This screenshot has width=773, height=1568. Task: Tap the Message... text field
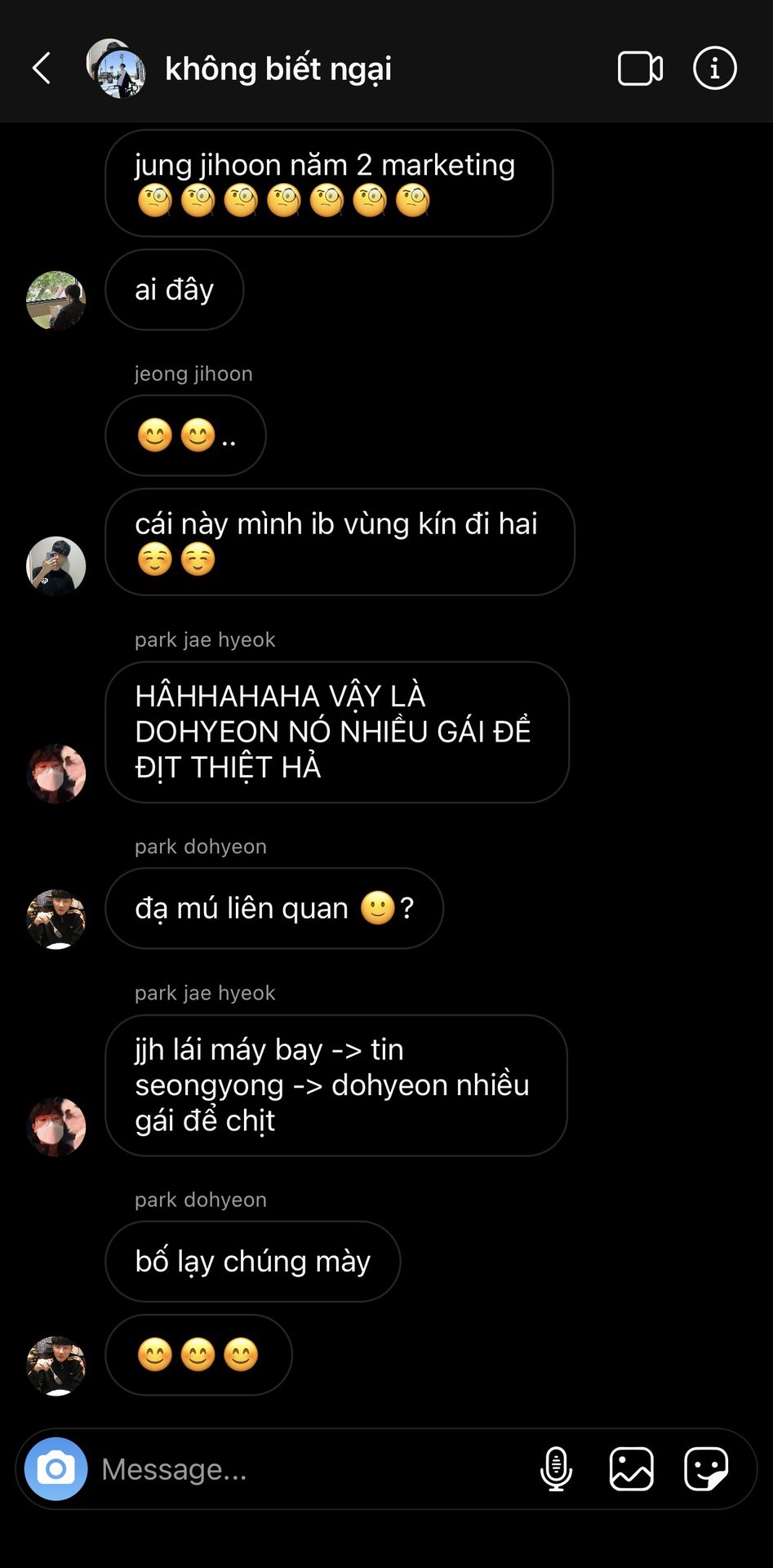[x=310, y=1469]
